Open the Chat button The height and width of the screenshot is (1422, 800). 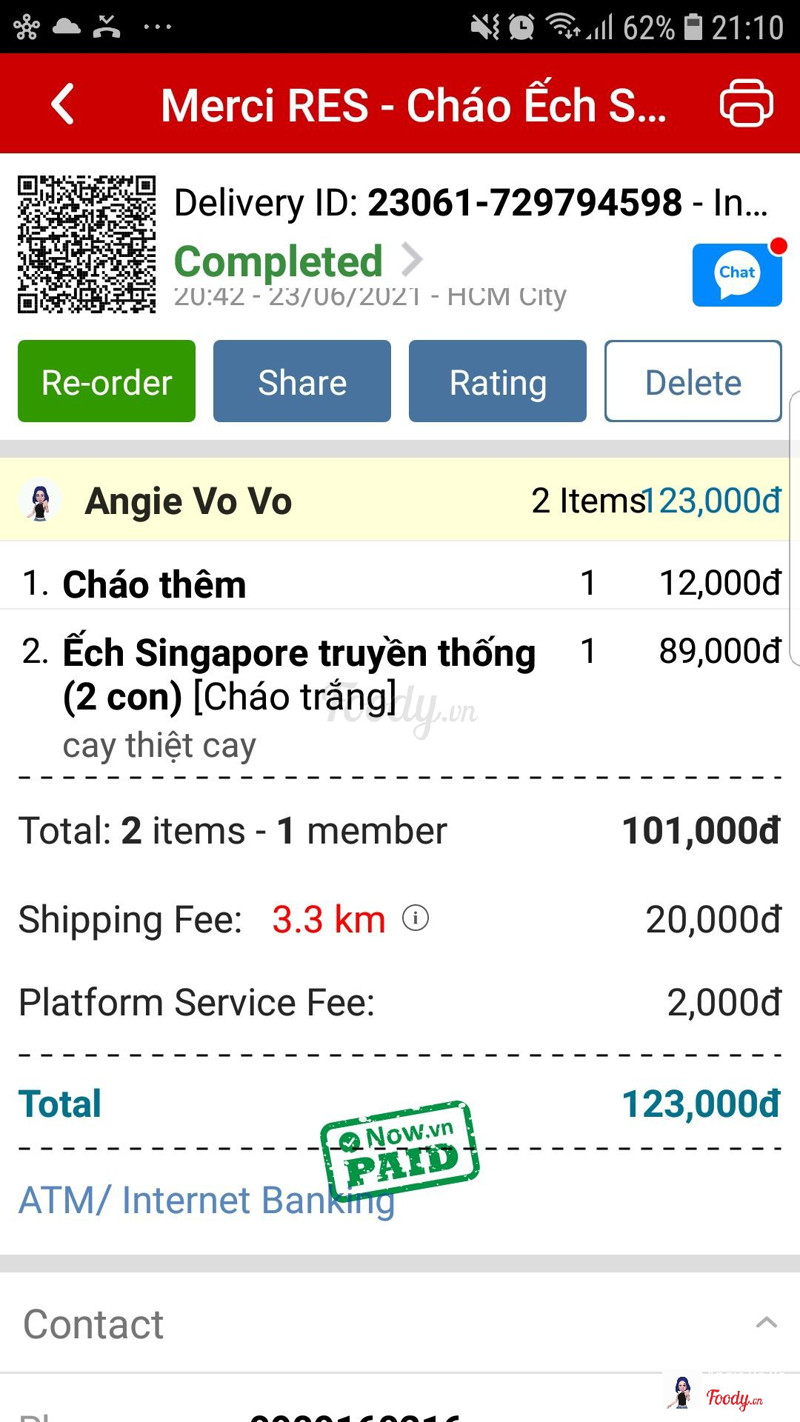coord(737,274)
